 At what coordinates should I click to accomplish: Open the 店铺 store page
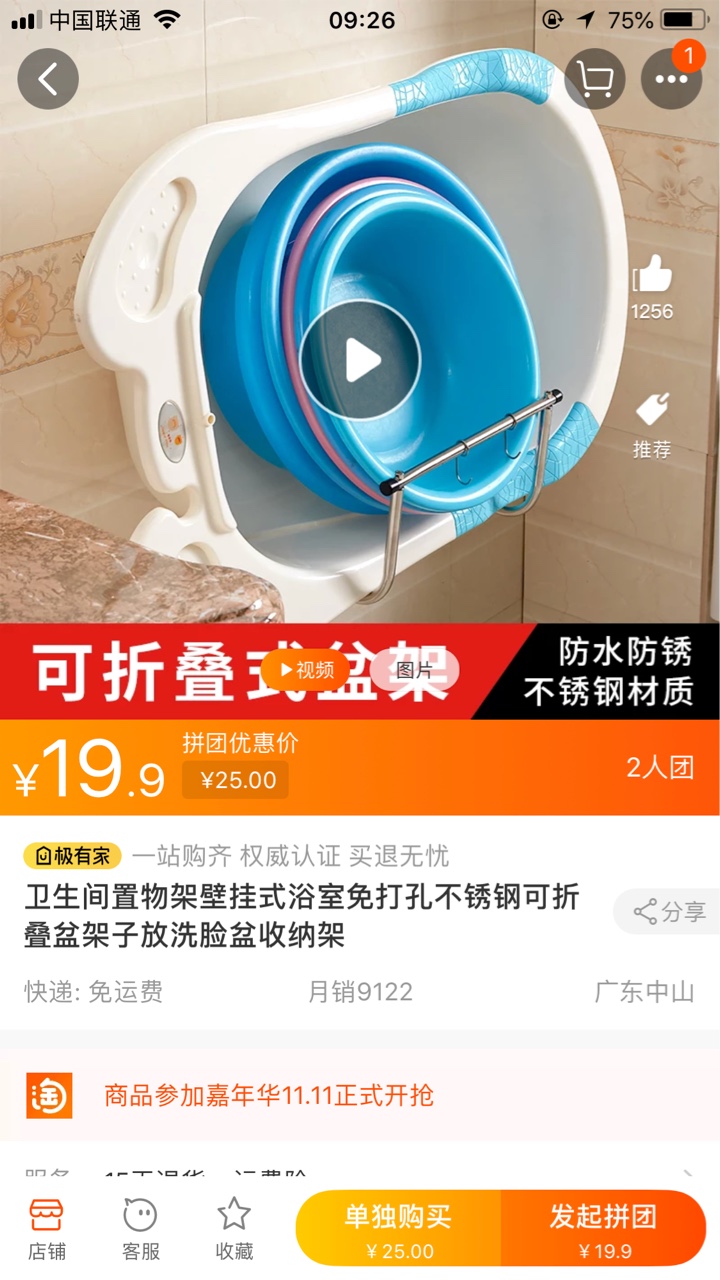click(x=47, y=1228)
